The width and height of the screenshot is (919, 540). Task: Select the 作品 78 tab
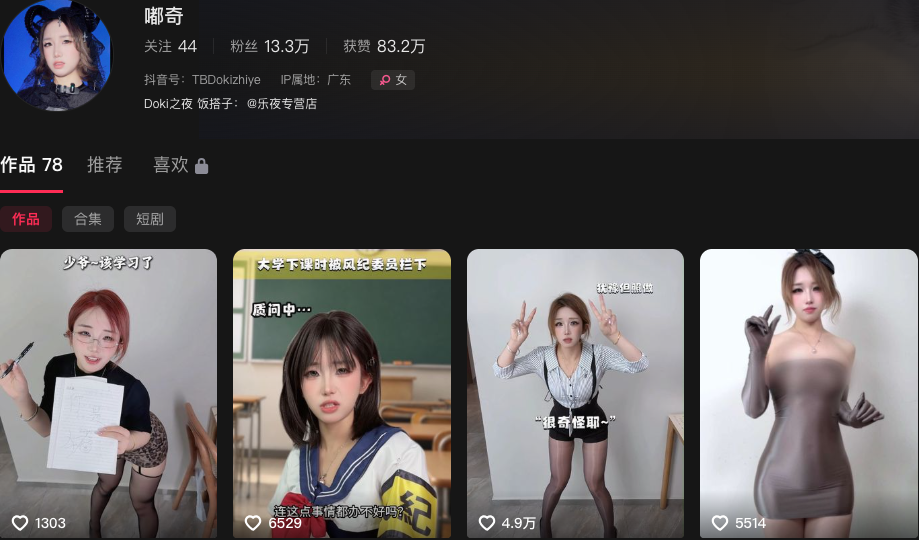point(32,165)
